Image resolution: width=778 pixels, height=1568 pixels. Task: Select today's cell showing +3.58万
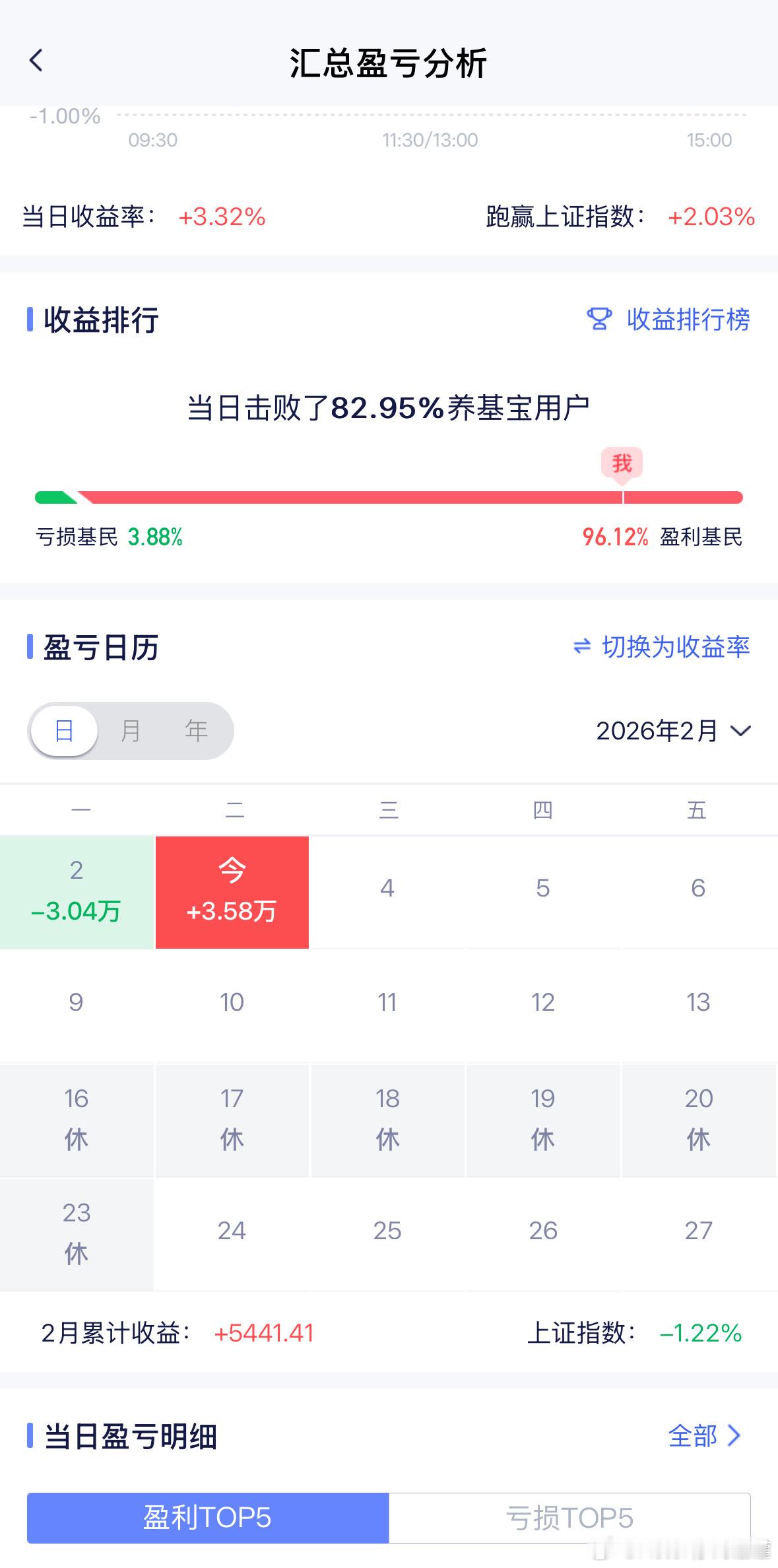point(232,891)
